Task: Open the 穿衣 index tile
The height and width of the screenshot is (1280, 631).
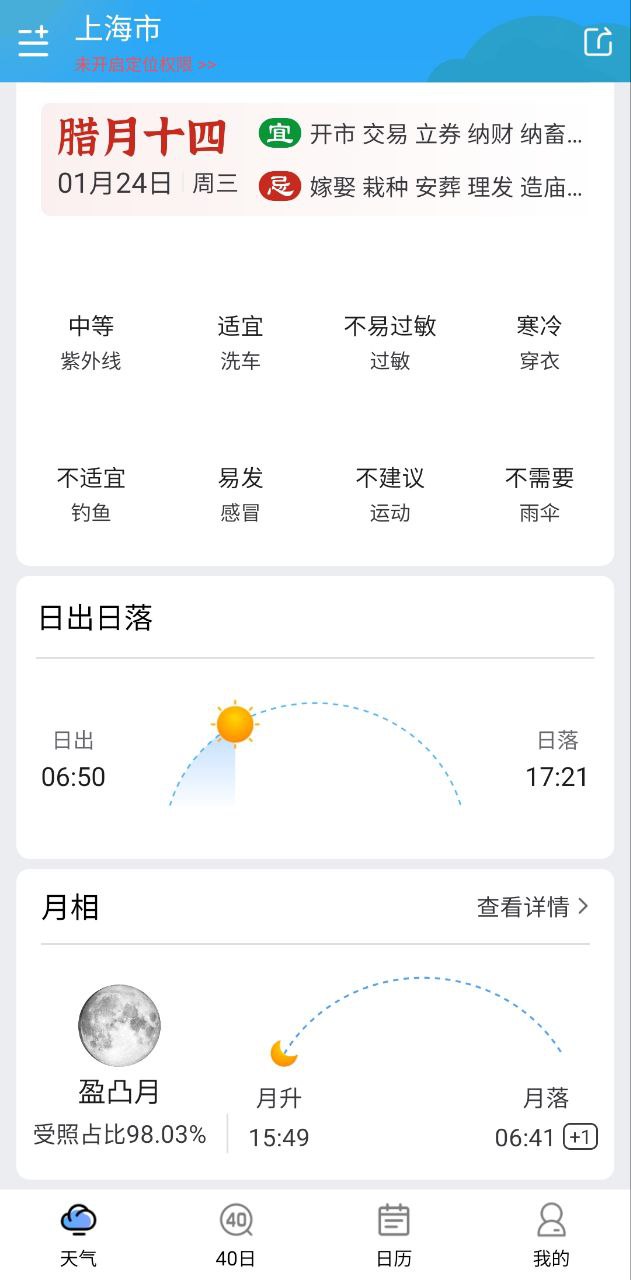Action: 539,342
